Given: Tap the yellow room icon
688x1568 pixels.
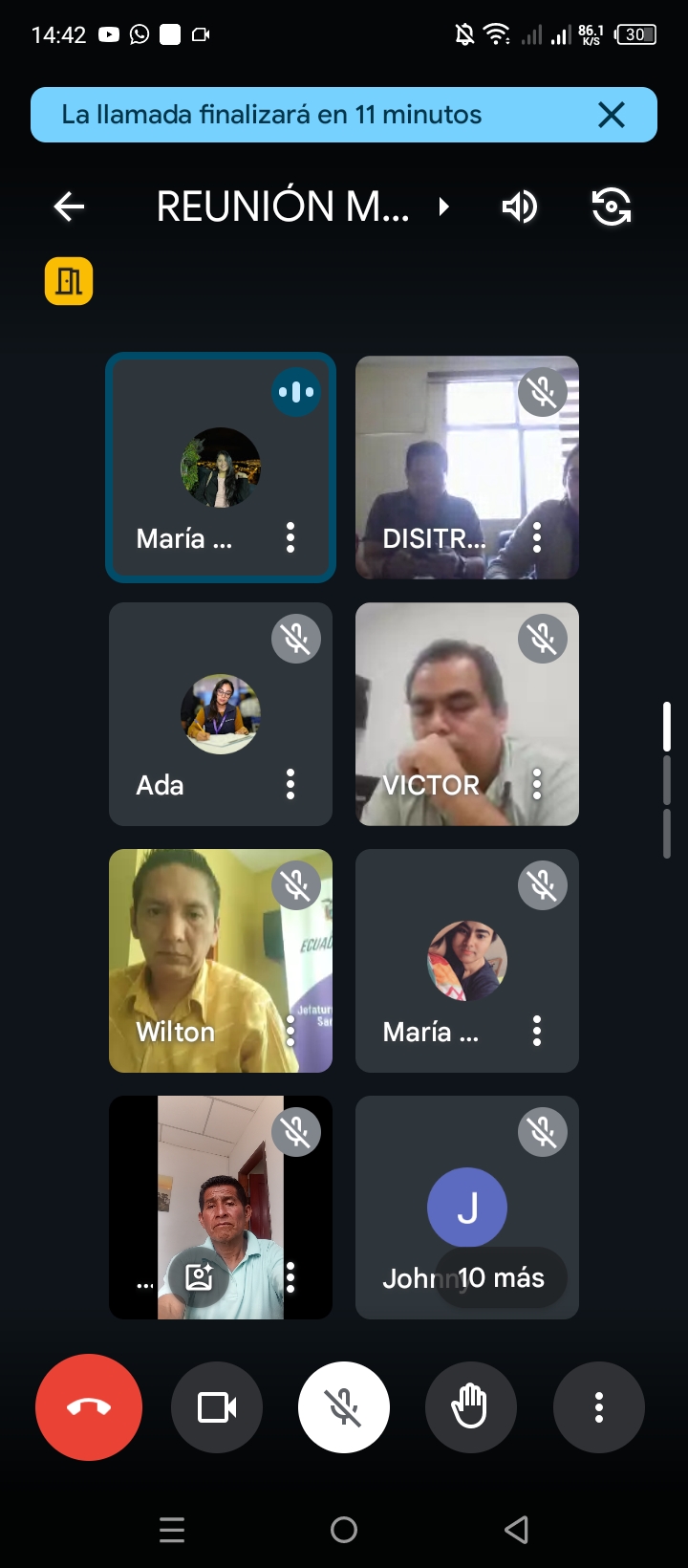Looking at the screenshot, I should (x=69, y=281).
